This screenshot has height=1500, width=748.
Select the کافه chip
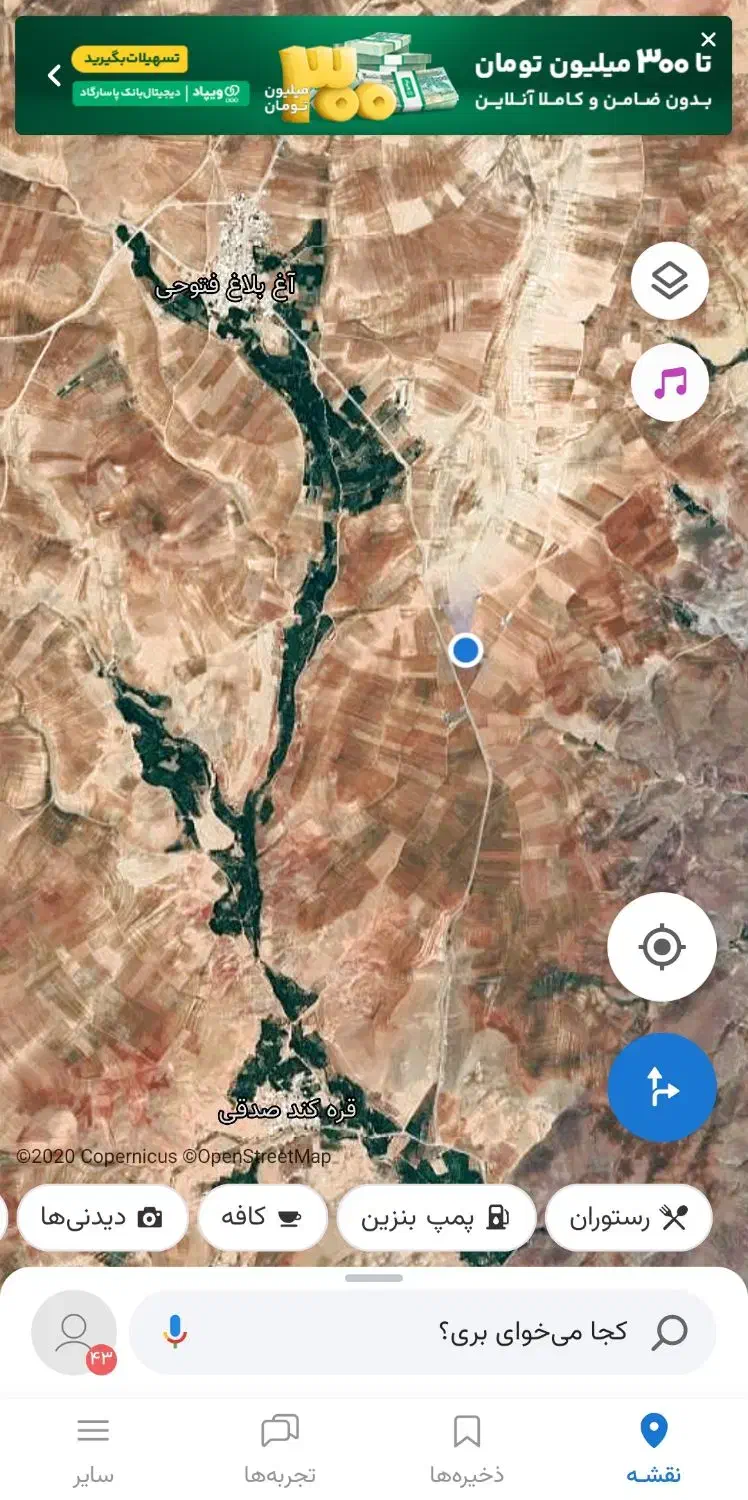pyautogui.click(x=262, y=1217)
